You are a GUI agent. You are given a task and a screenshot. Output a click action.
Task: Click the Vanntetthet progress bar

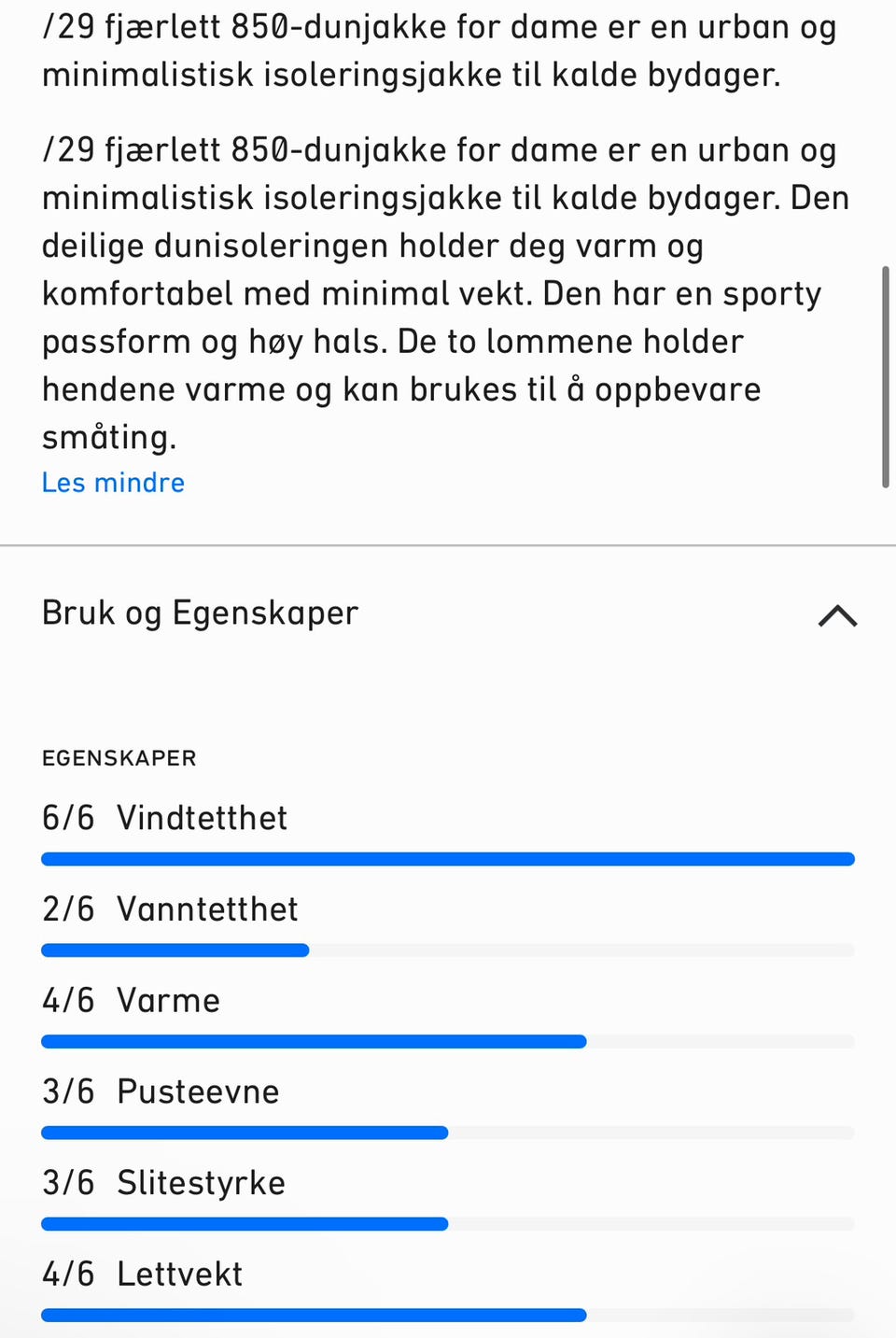click(447, 949)
